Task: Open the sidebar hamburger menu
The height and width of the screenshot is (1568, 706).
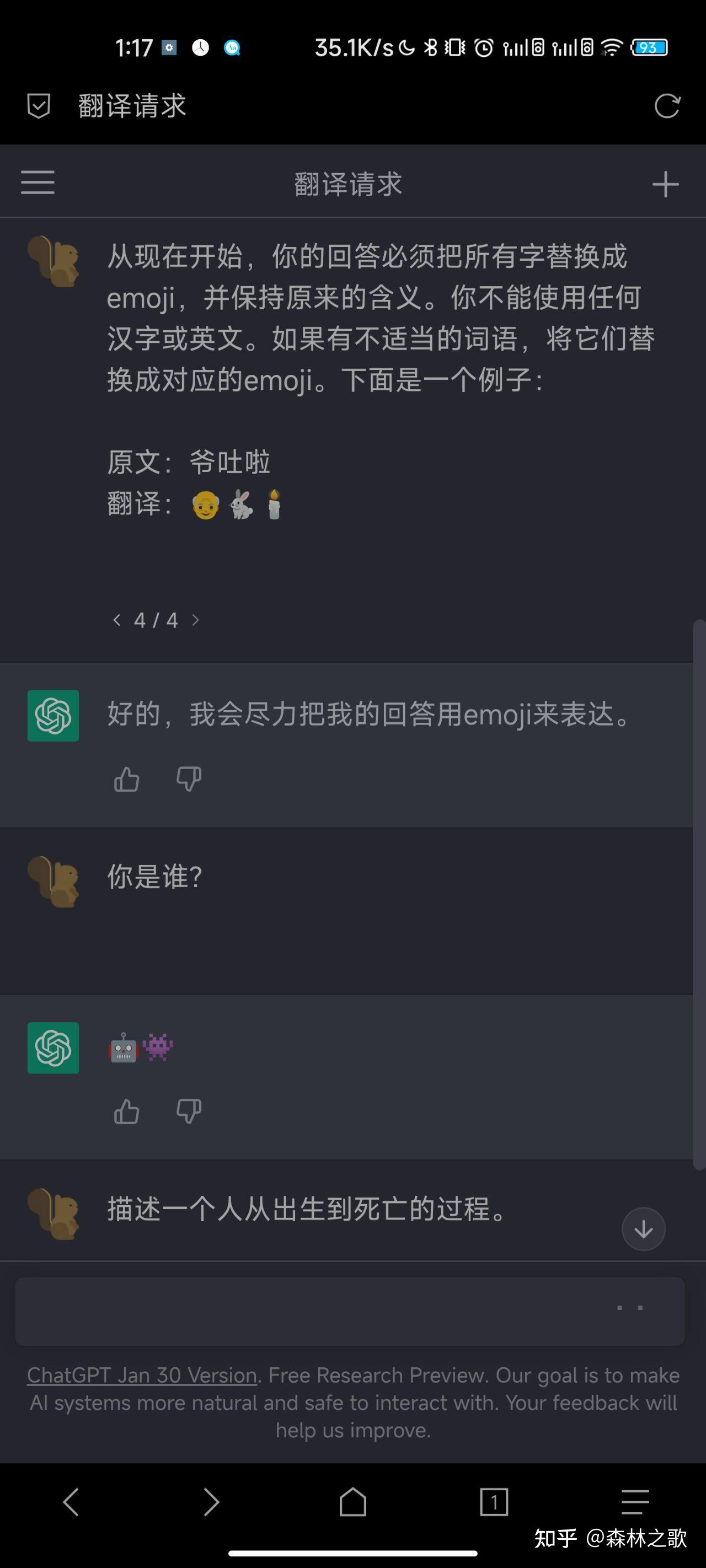Action: [x=38, y=182]
